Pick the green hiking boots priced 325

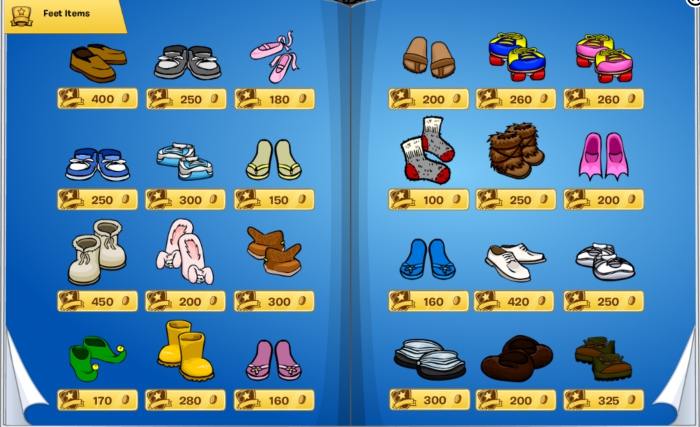(x=603, y=358)
